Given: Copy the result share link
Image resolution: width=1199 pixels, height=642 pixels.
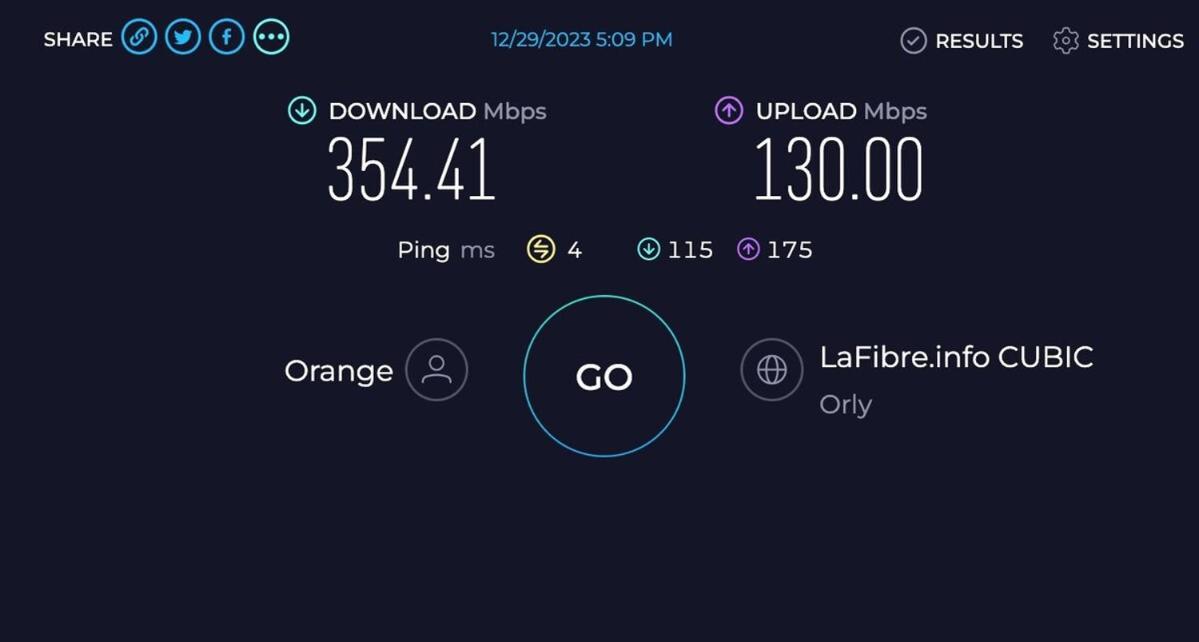Looking at the screenshot, I should coord(139,38).
